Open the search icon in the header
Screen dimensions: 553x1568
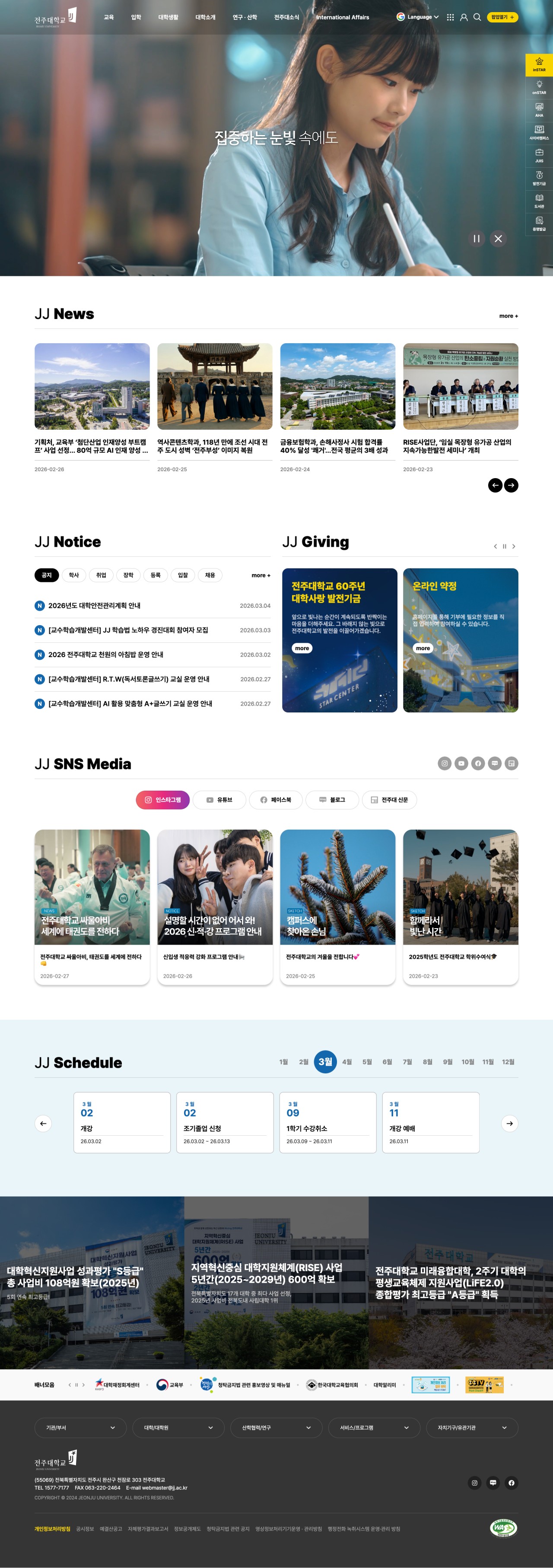point(477,17)
